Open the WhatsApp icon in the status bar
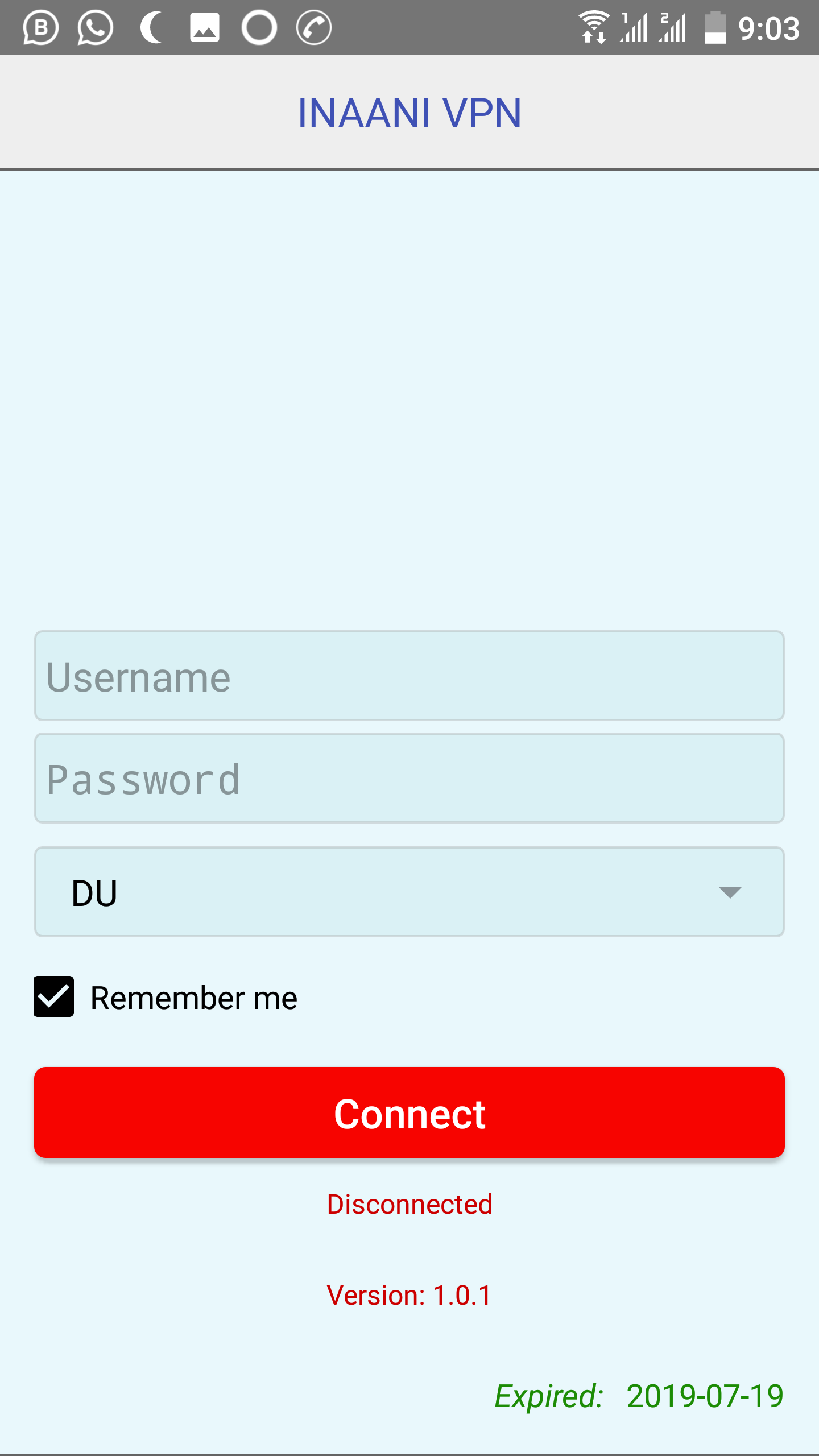Screen dimensions: 819x1456 94,28
